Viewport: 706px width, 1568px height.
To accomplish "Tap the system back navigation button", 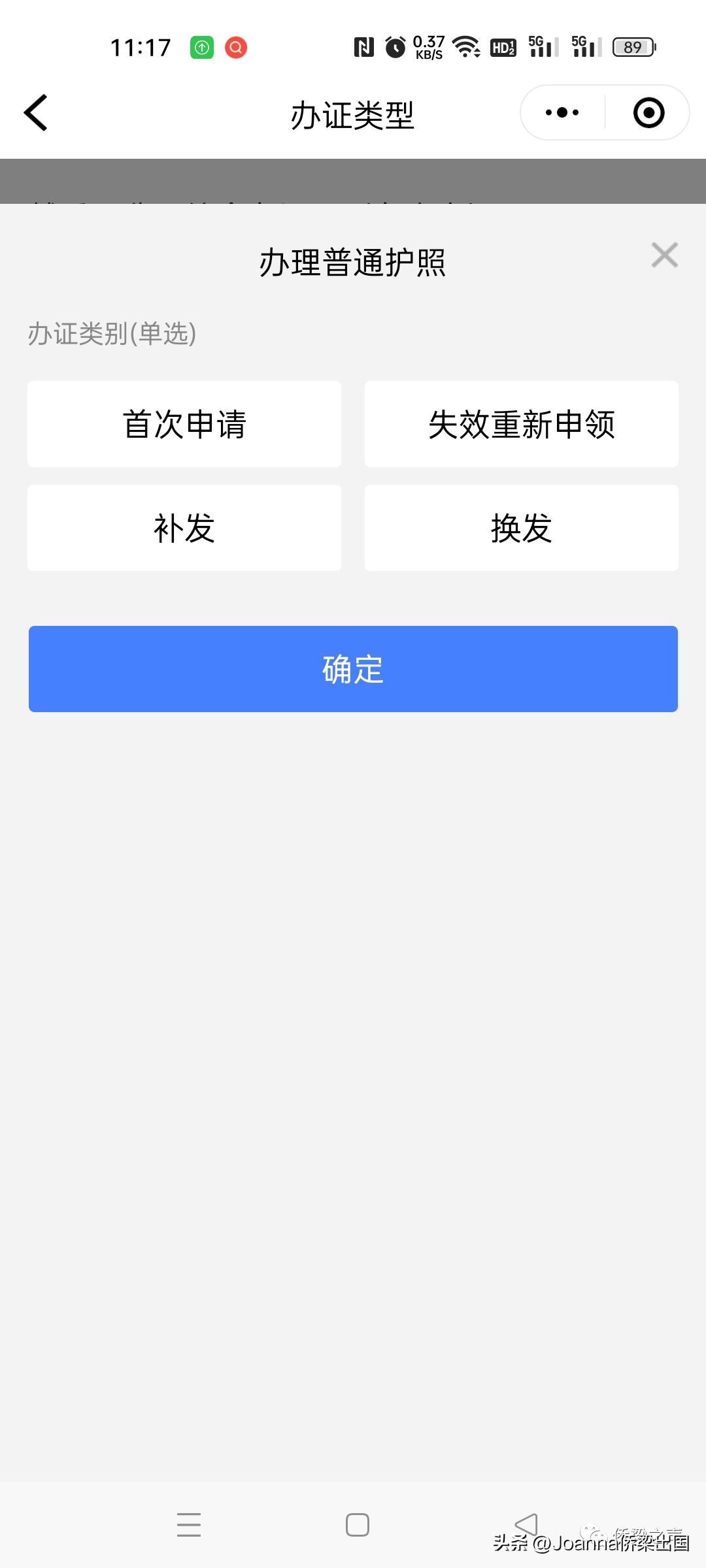I will (527, 1524).
